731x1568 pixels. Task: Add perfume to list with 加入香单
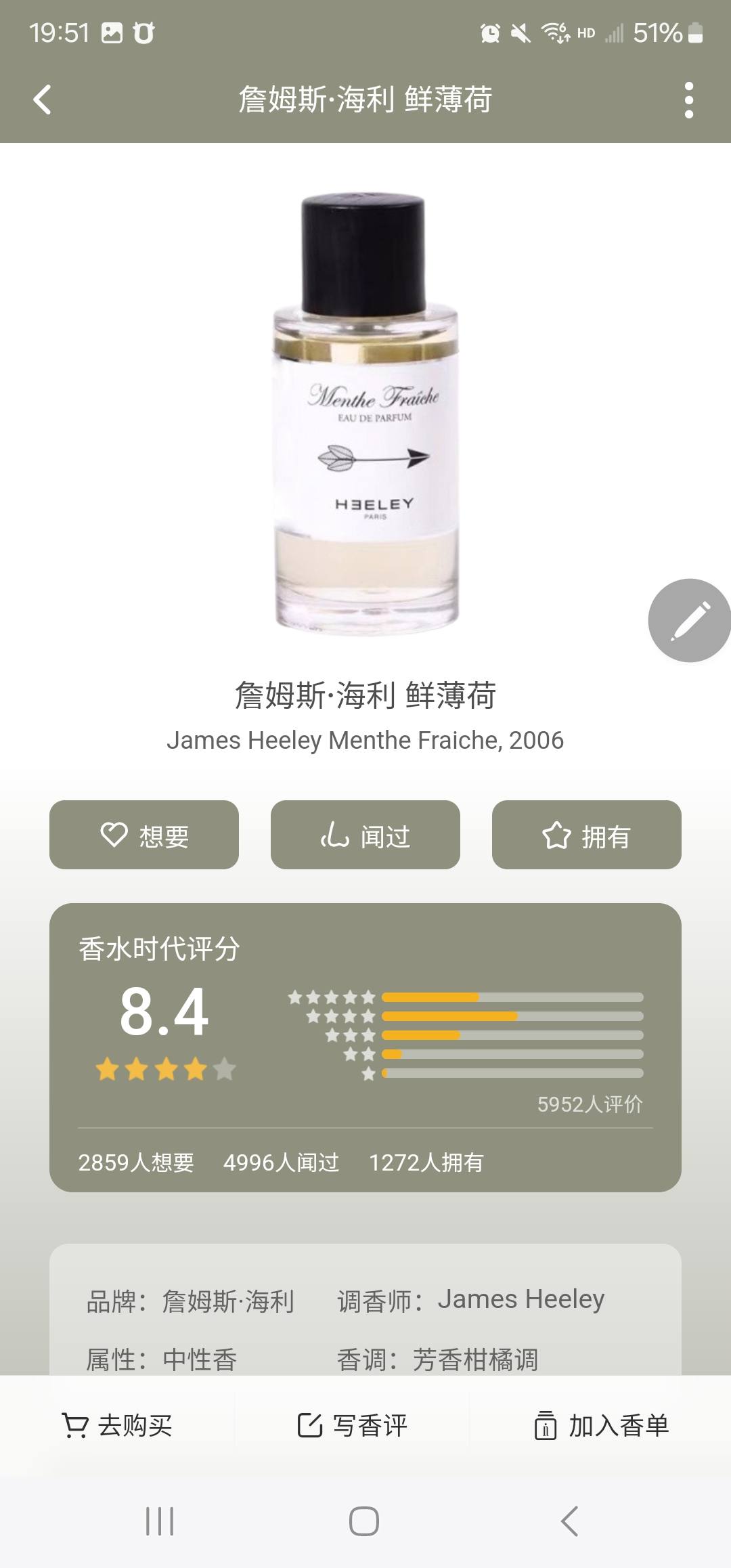click(601, 1425)
